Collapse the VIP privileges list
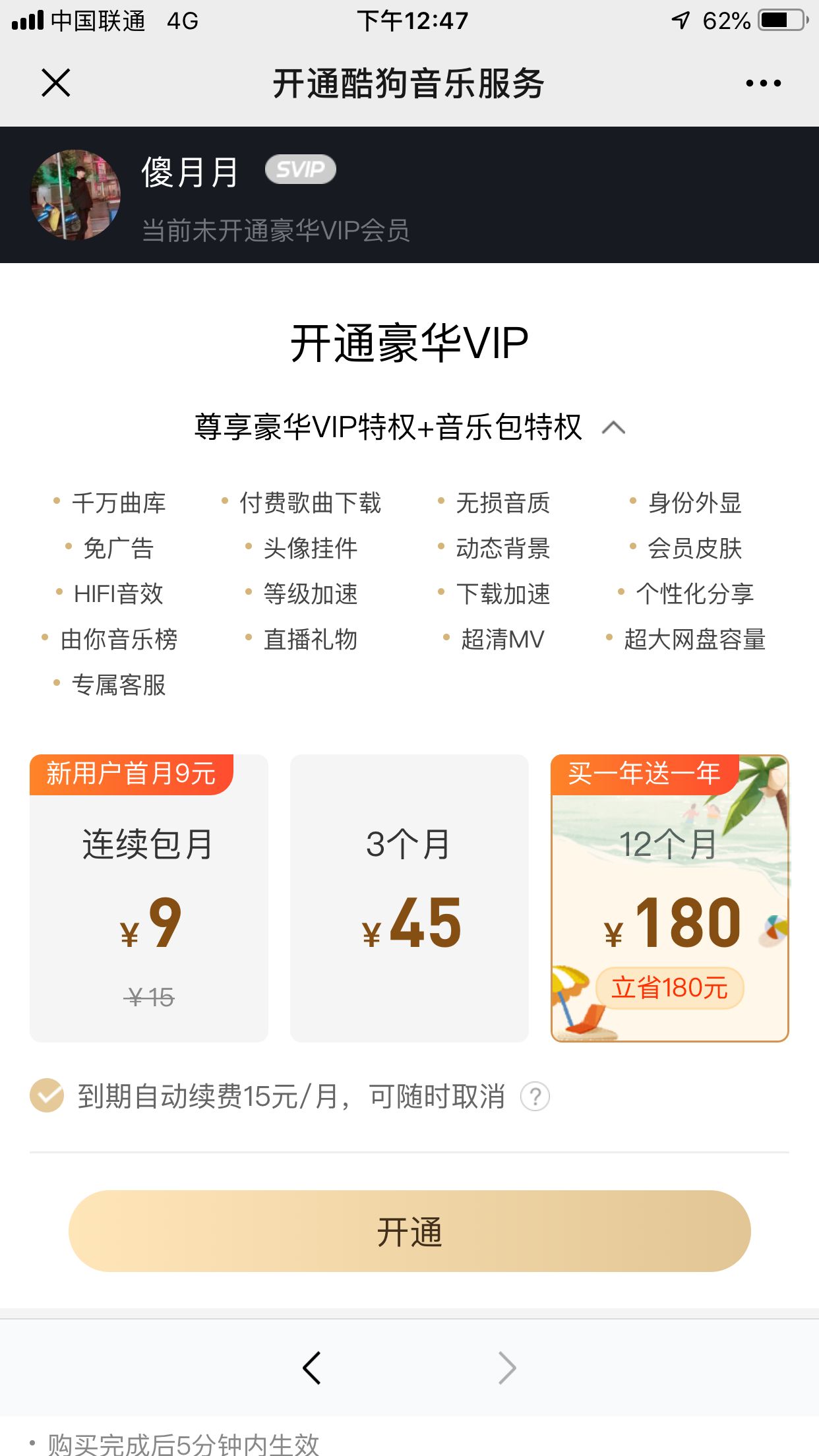Screen dimensions: 819x1456 pyautogui.click(x=613, y=428)
